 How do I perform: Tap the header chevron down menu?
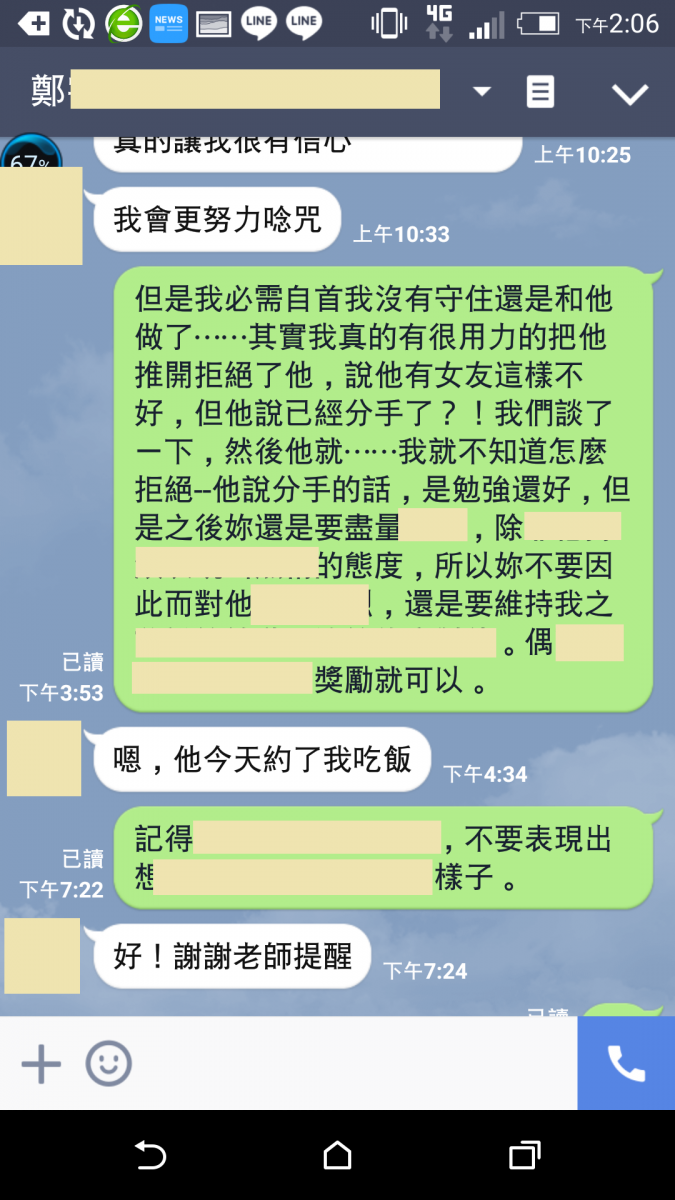pyautogui.click(x=630, y=93)
